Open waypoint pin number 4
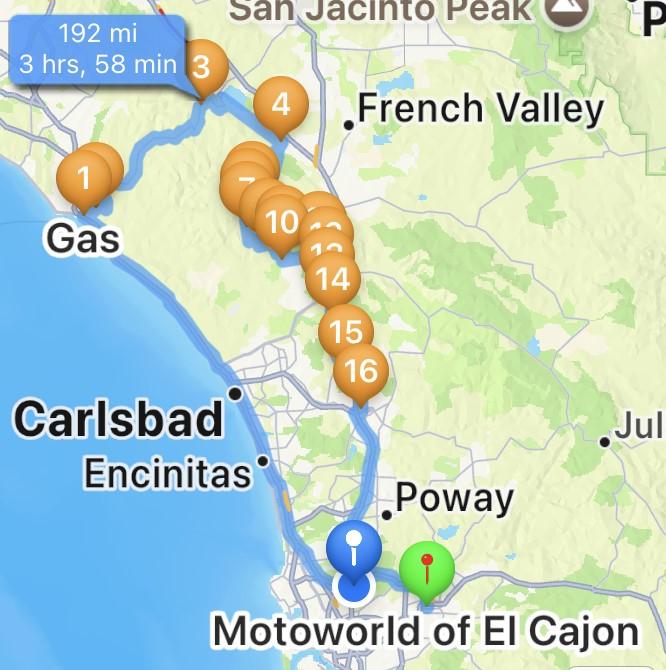 [280, 104]
